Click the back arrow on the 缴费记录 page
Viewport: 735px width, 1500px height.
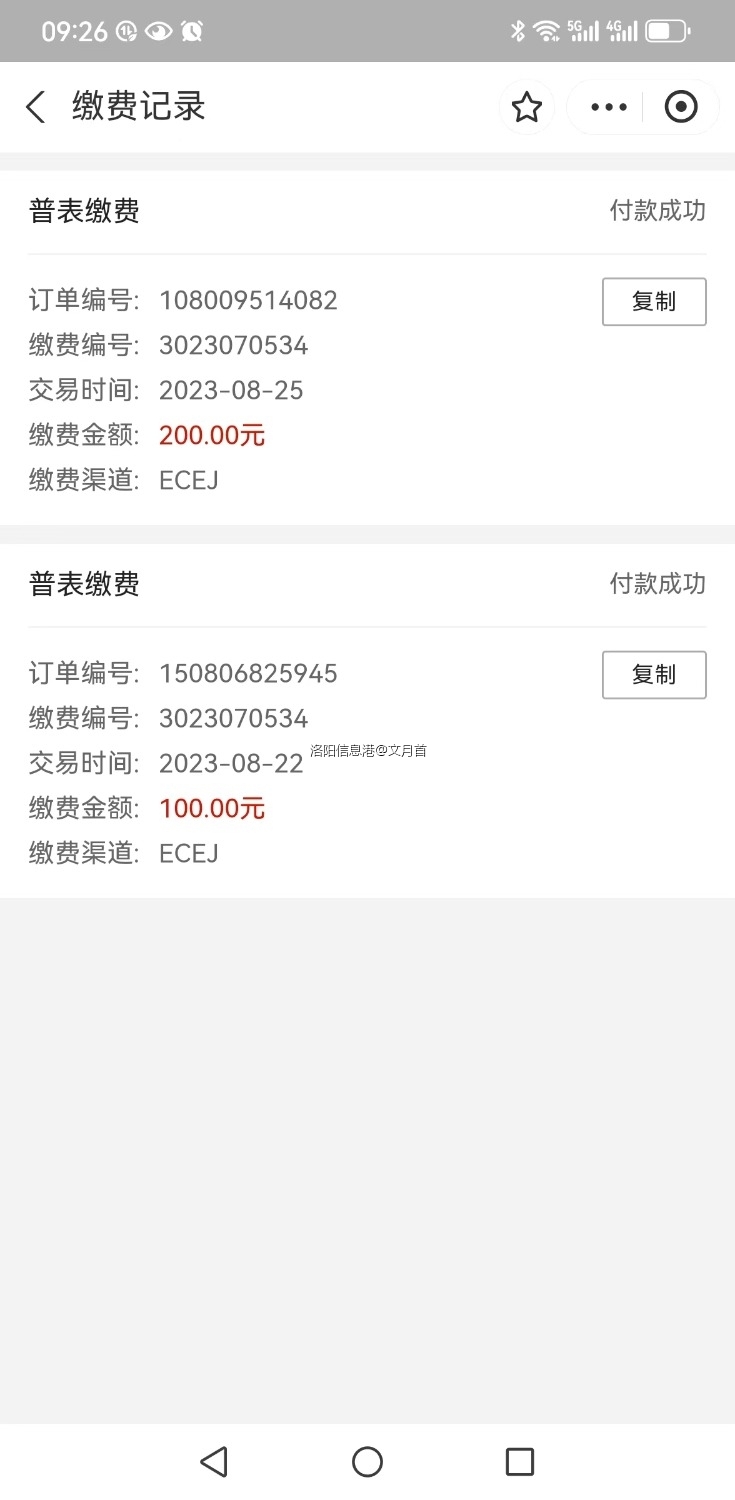[35, 106]
